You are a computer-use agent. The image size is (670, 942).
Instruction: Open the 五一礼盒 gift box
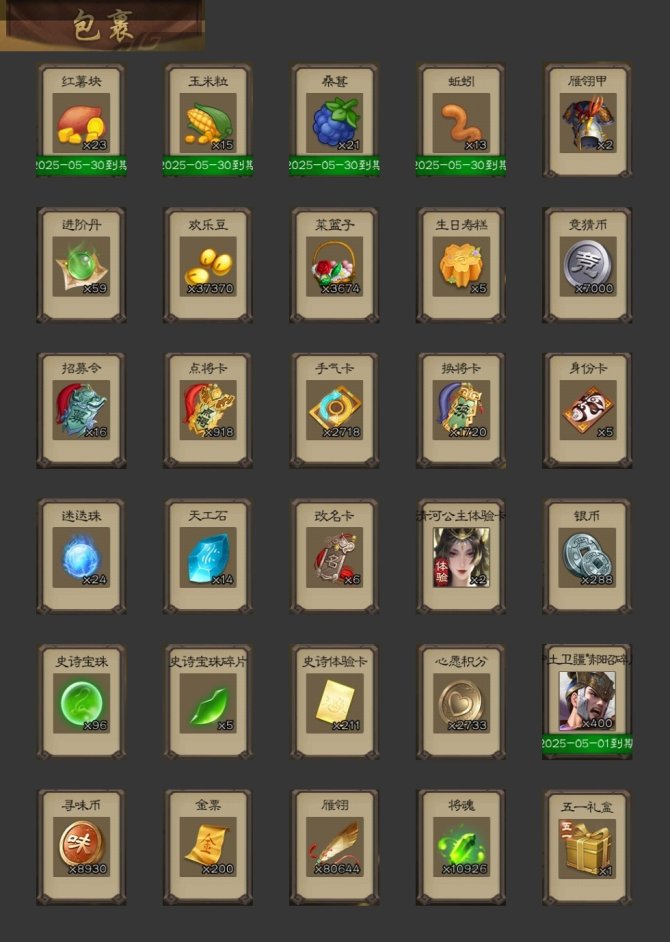pyautogui.click(x=588, y=847)
